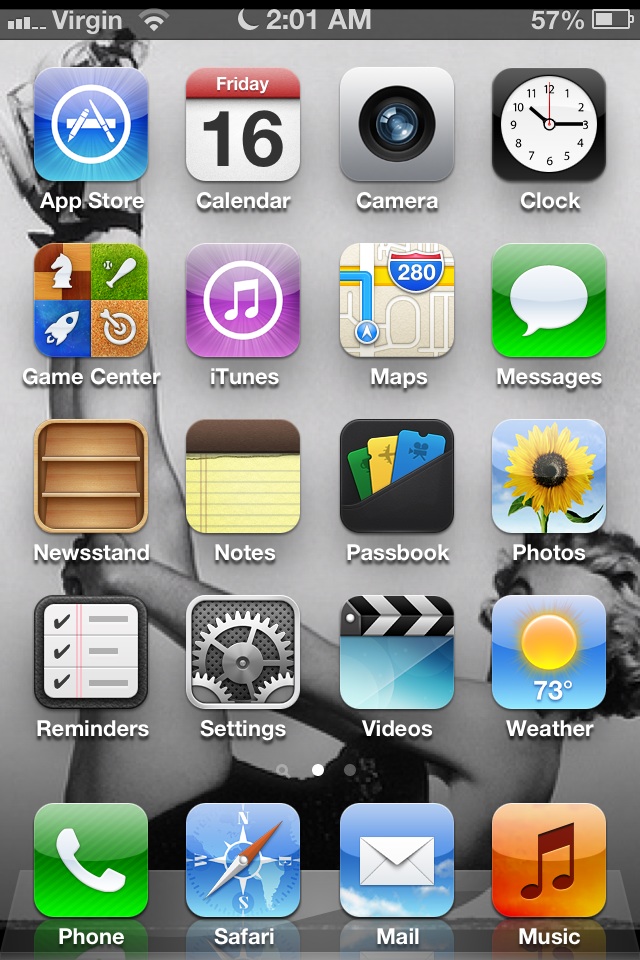The image size is (640, 960).
Task: Open the App Store
Action: pos(91,125)
